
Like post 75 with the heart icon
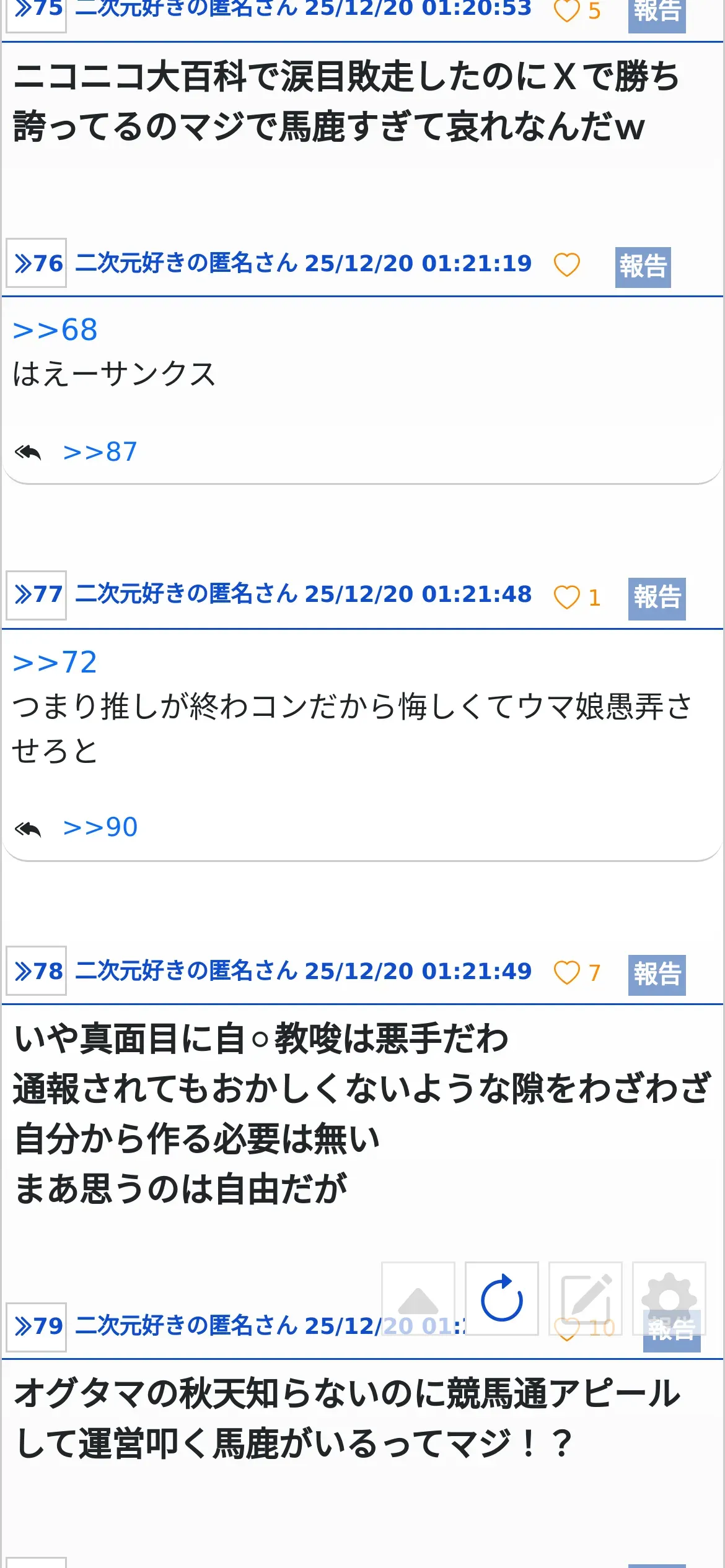[x=566, y=10]
